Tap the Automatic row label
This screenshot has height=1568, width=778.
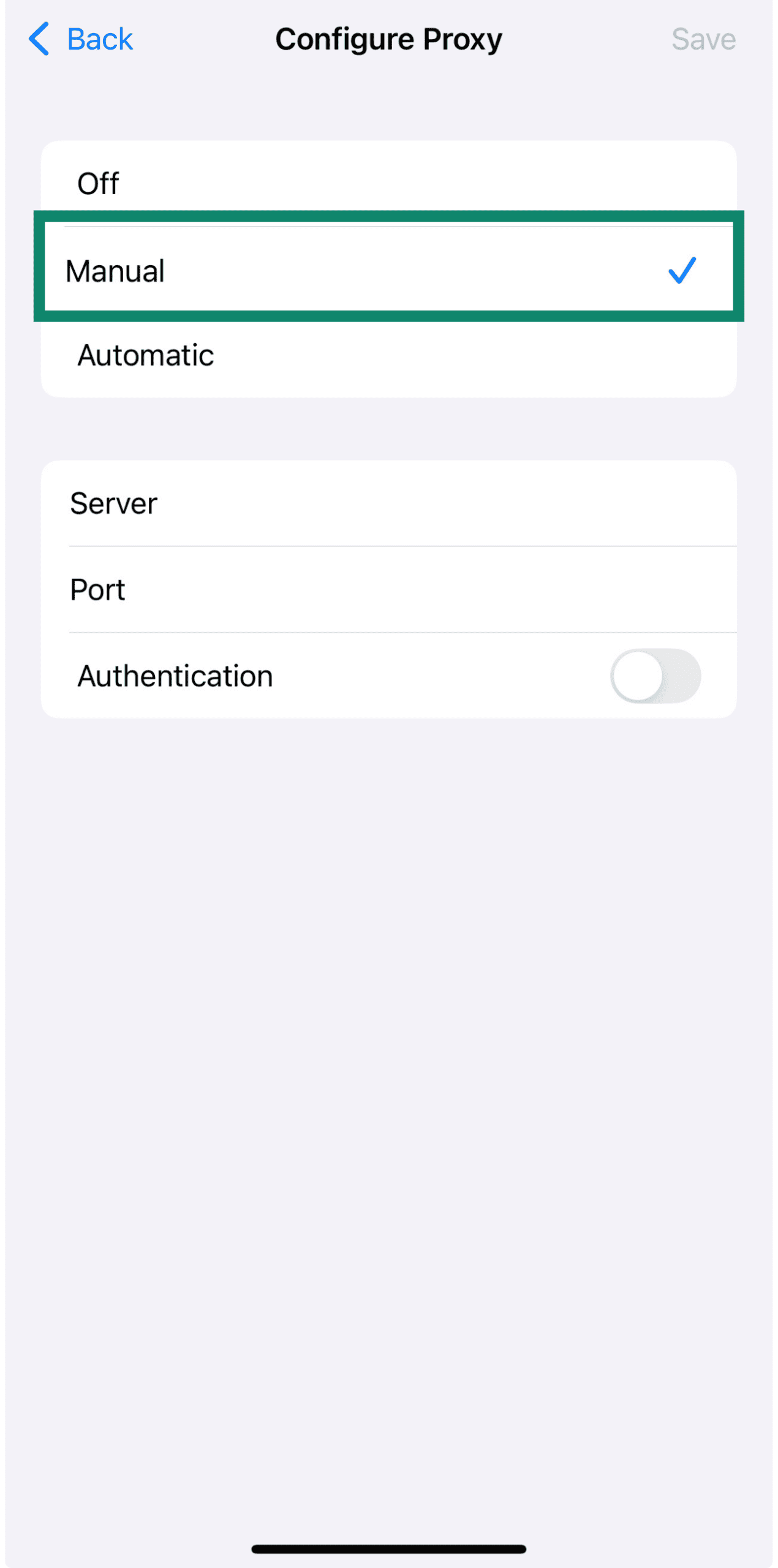145,353
